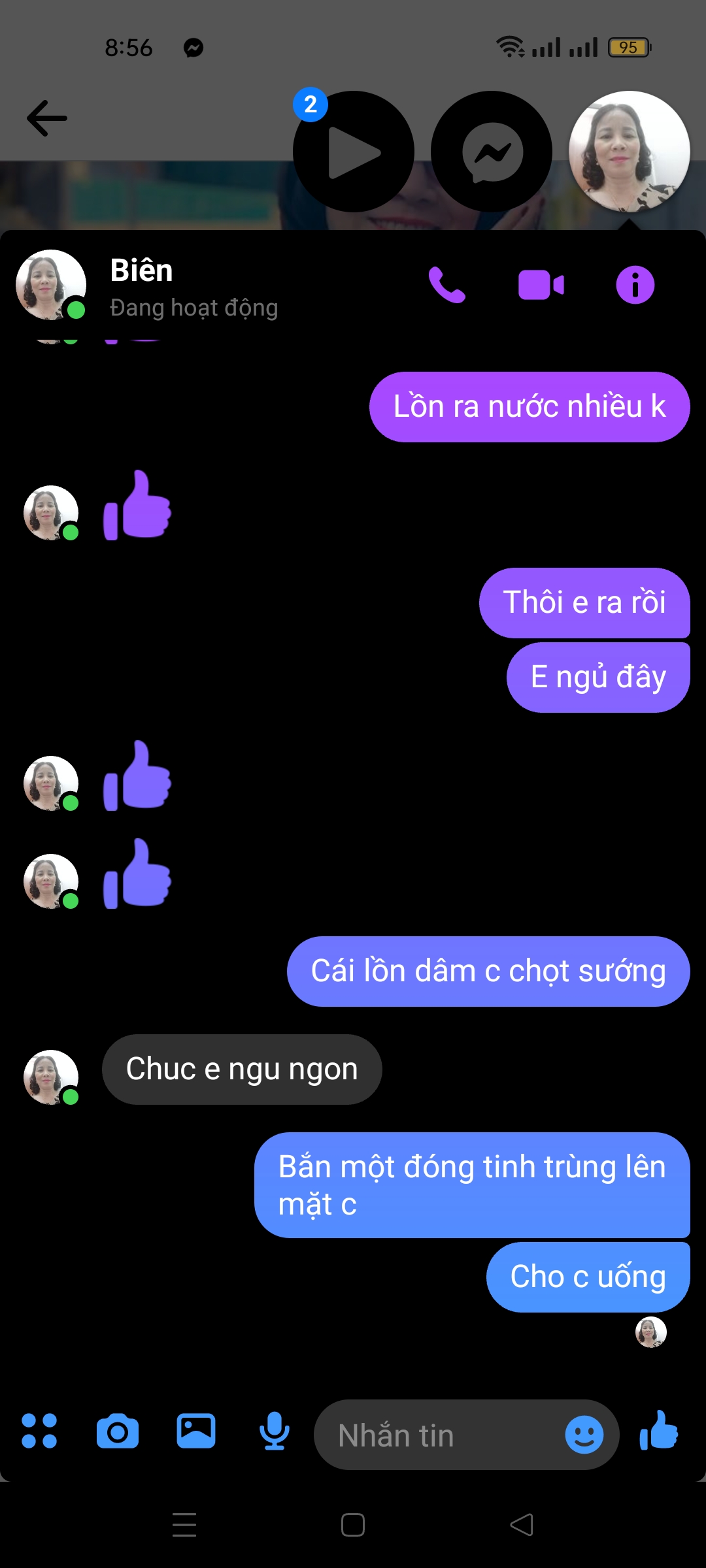Image resolution: width=706 pixels, height=1568 pixels.
Task: Tap the system home button
Action: [x=353, y=1525]
